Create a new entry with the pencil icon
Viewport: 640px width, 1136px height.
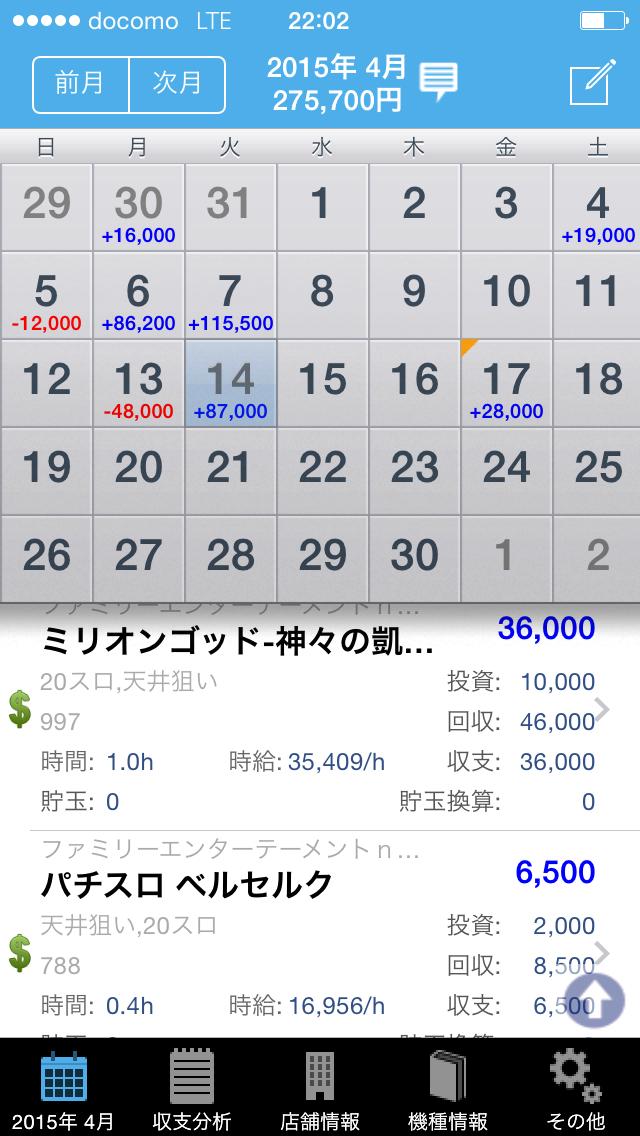tap(591, 84)
